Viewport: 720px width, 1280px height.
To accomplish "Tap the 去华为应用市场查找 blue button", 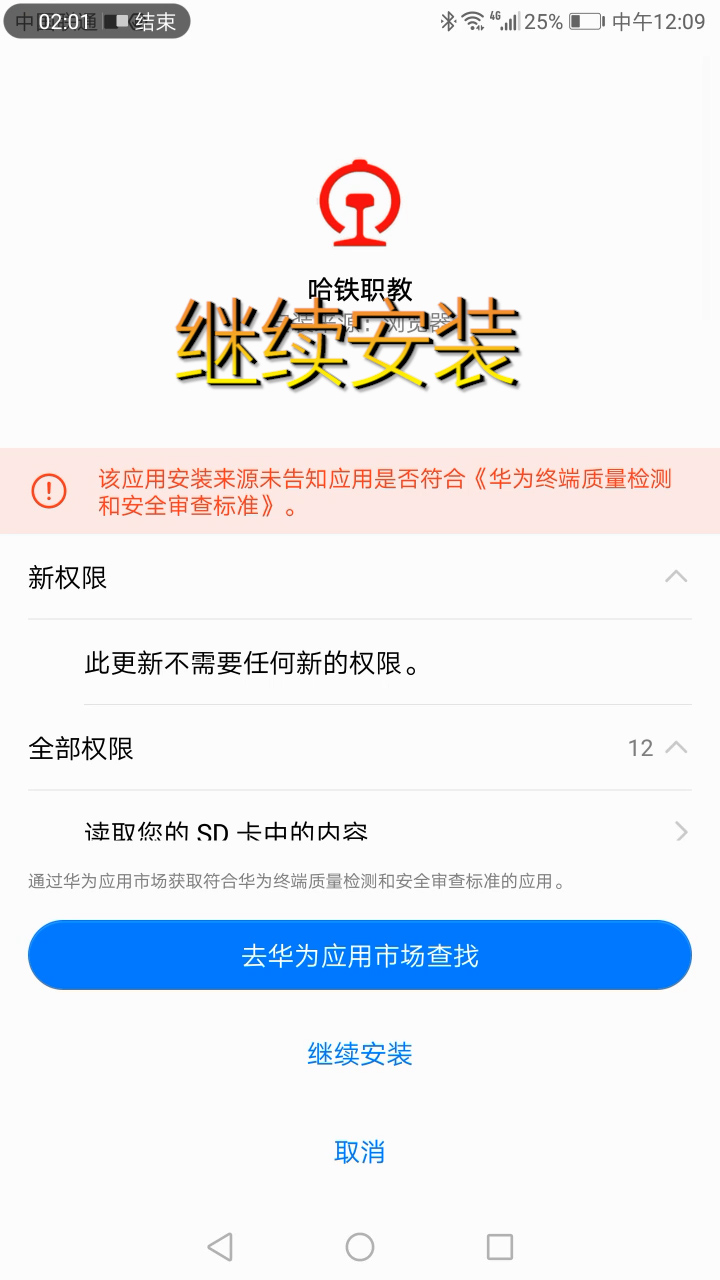I will click(360, 955).
